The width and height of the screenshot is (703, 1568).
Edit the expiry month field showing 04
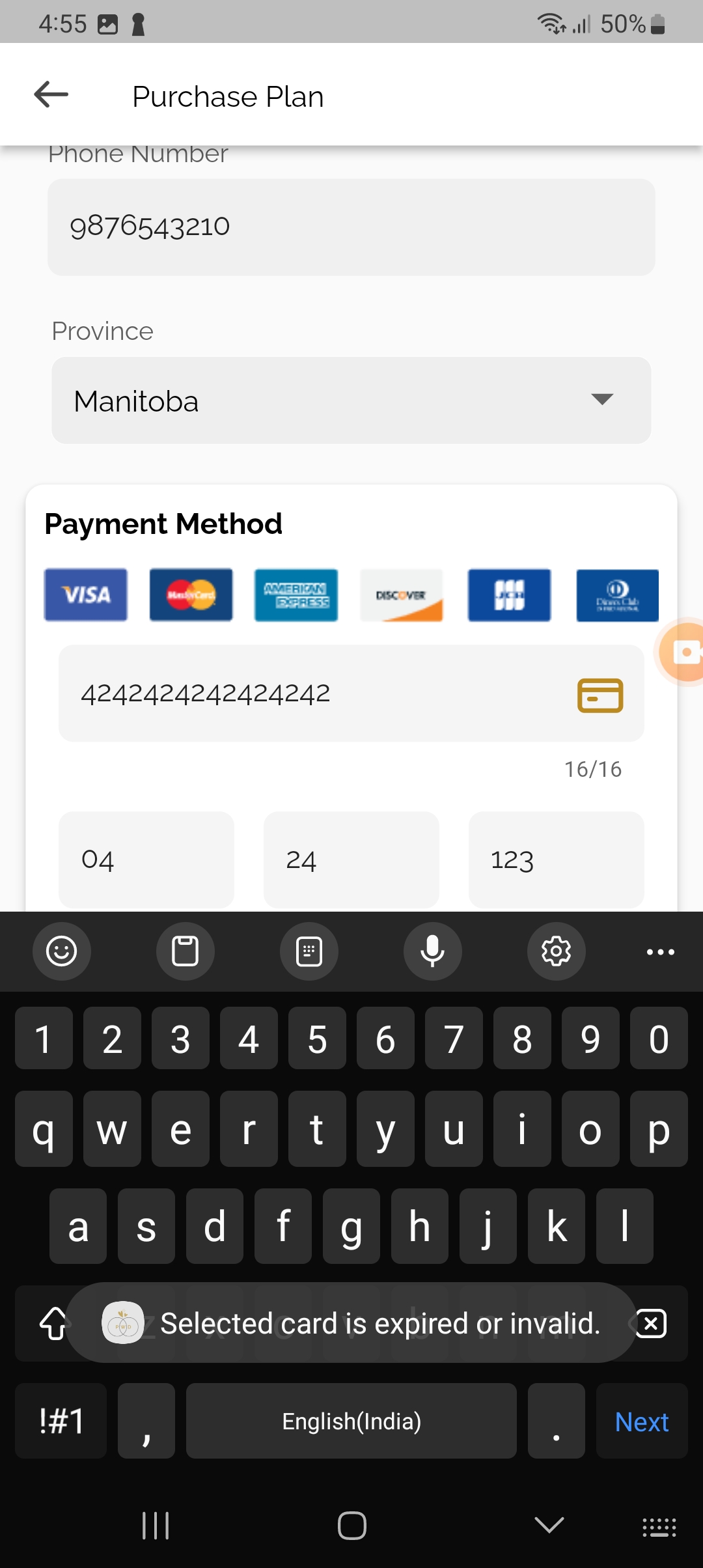tap(146, 860)
